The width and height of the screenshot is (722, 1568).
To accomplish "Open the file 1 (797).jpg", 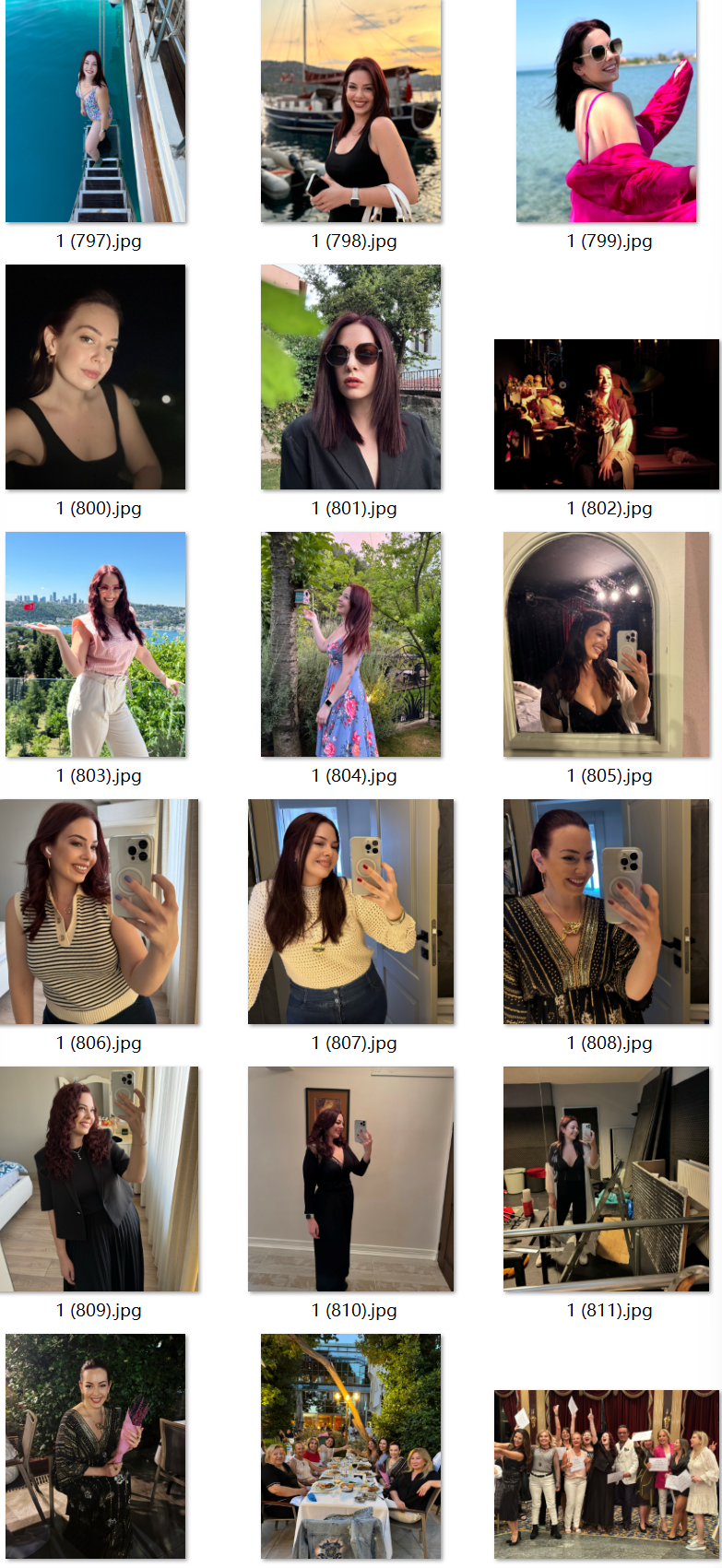I will (x=96, y=111).
